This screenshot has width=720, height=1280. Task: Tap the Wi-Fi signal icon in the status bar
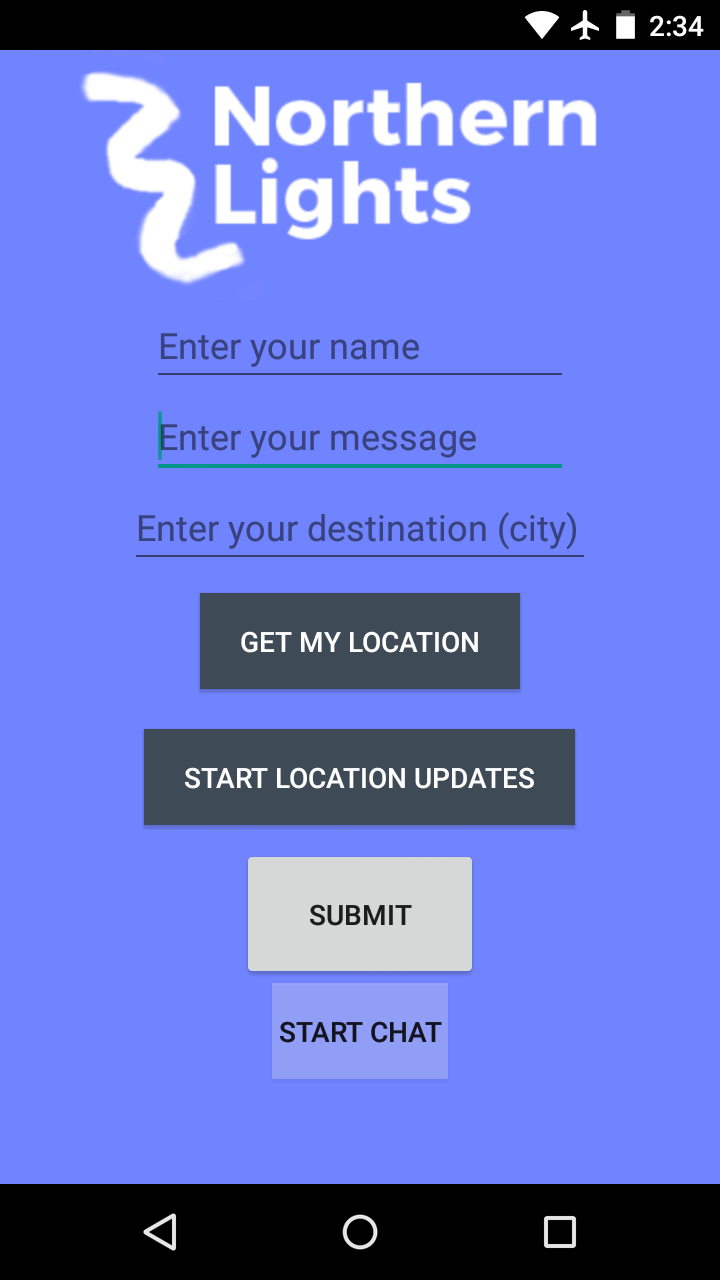pos(541,25)
